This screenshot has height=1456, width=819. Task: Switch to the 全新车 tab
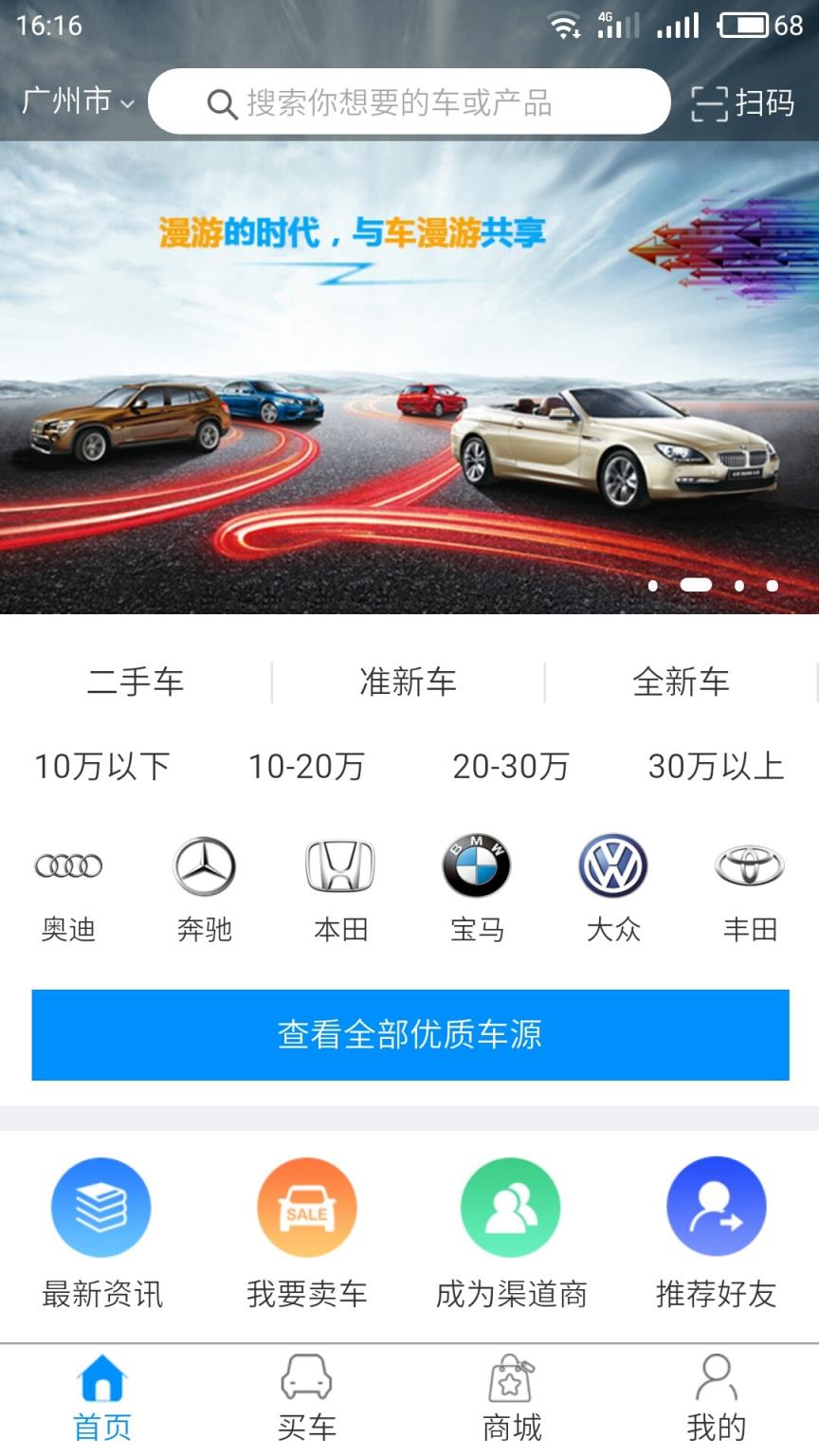point(681,681)
